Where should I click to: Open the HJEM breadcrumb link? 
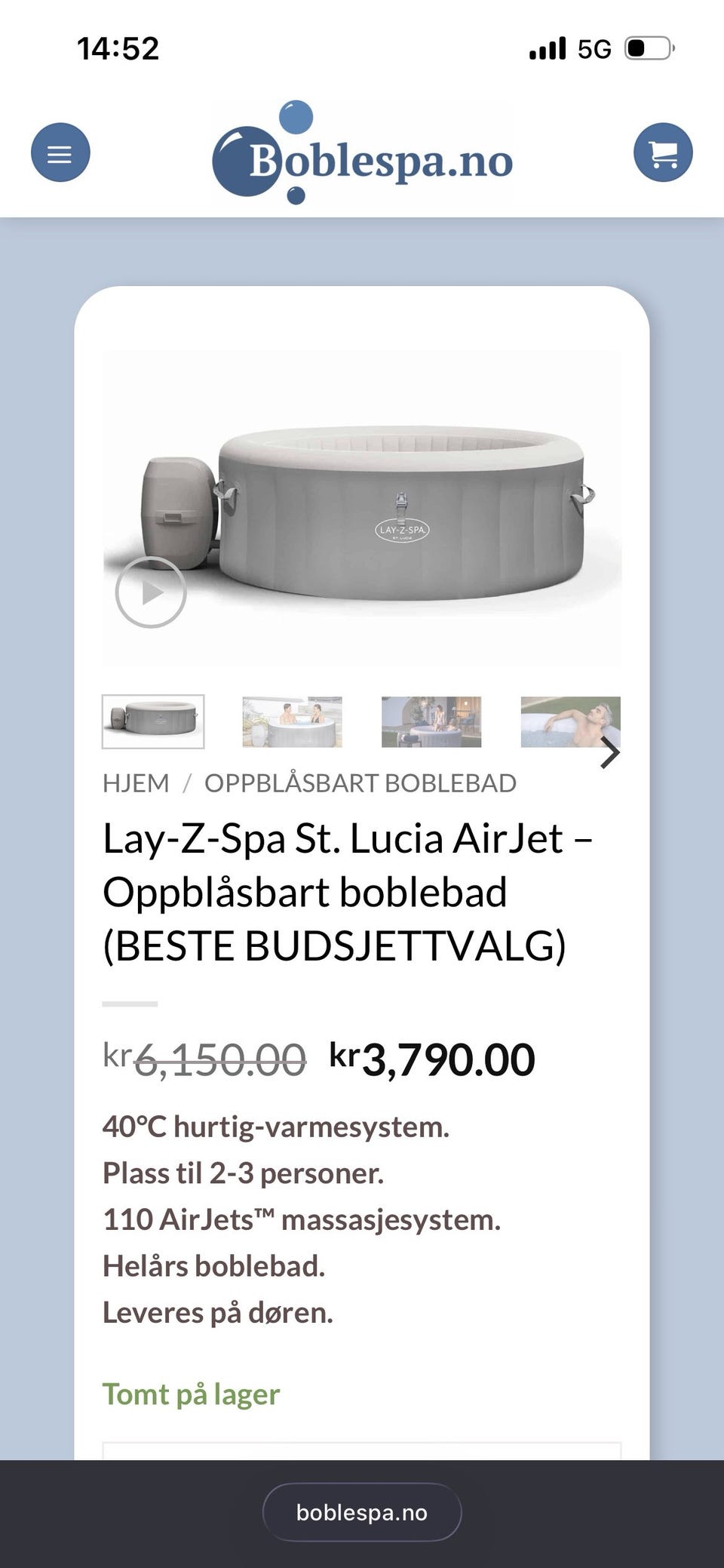click(x=136, y=782)
